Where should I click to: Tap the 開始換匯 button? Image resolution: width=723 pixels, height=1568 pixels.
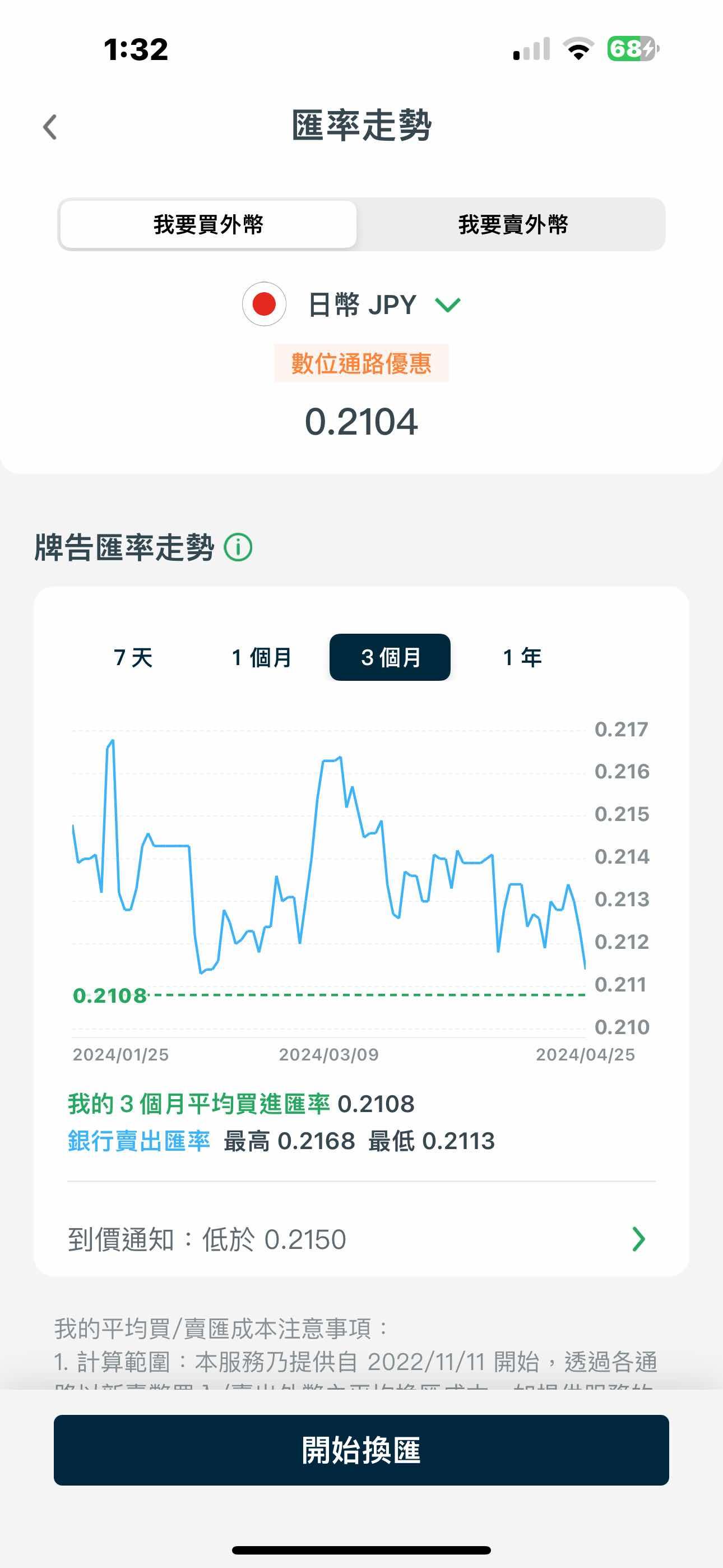point(361,1450)
